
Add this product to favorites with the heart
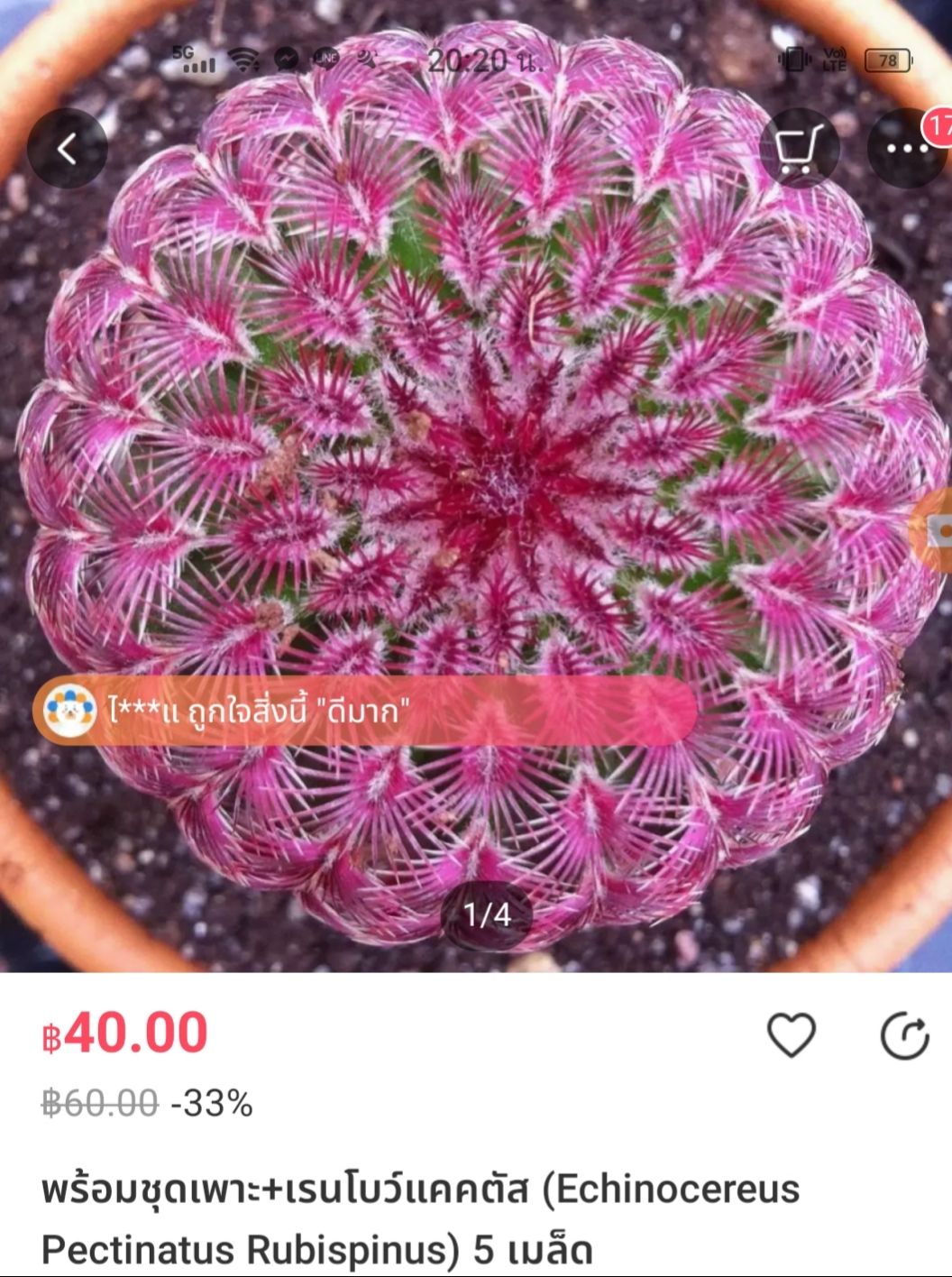click(792, 1034)
